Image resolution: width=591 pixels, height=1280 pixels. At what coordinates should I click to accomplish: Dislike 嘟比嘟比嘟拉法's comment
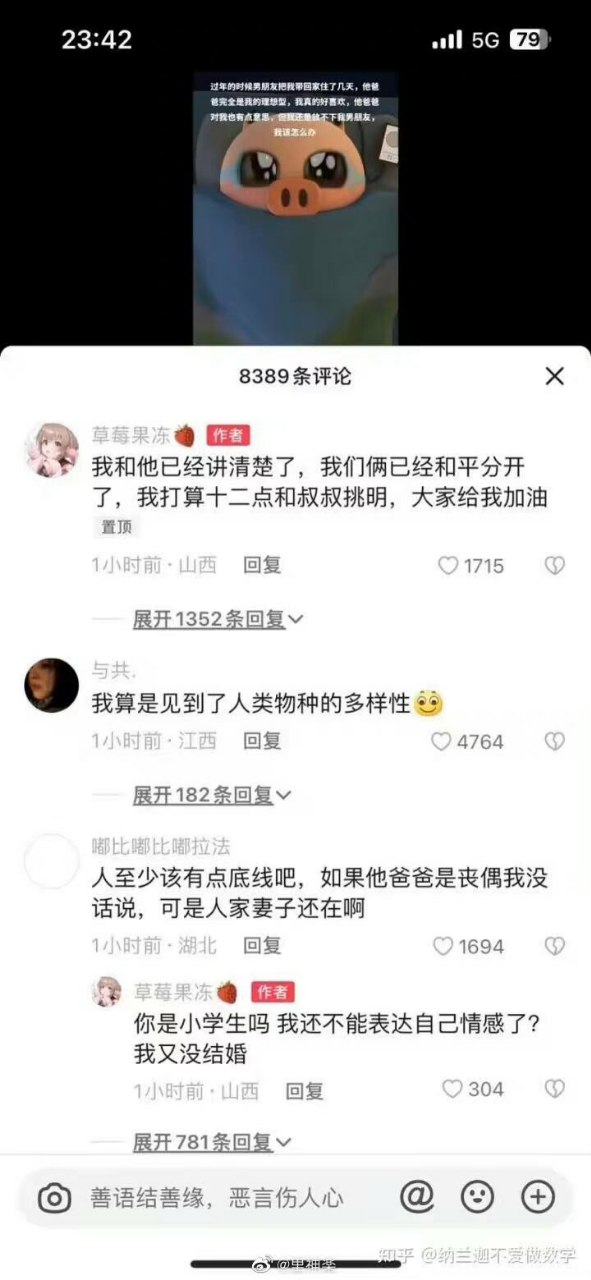554,946
